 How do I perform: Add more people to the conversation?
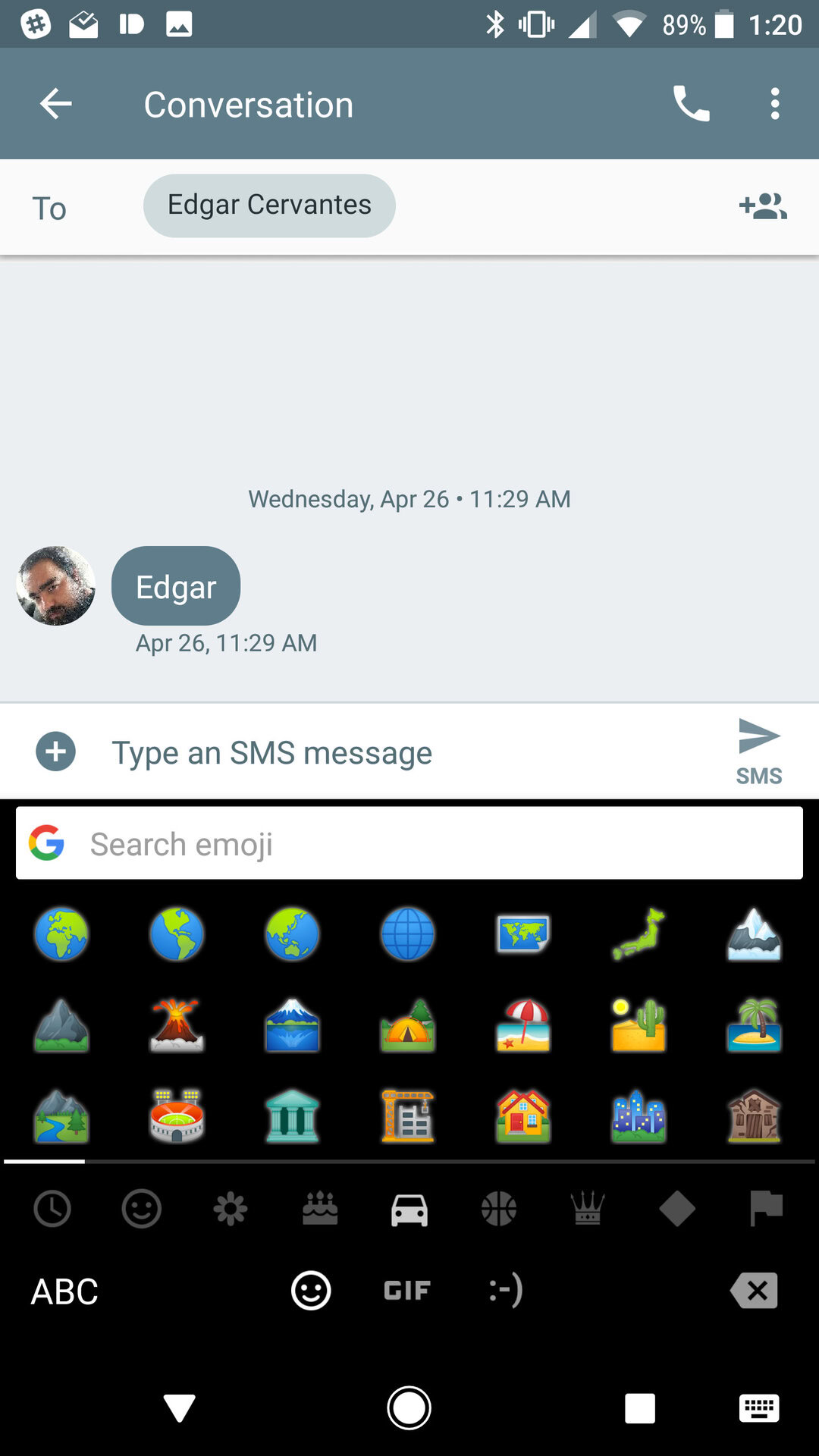(x=763, y=206)
